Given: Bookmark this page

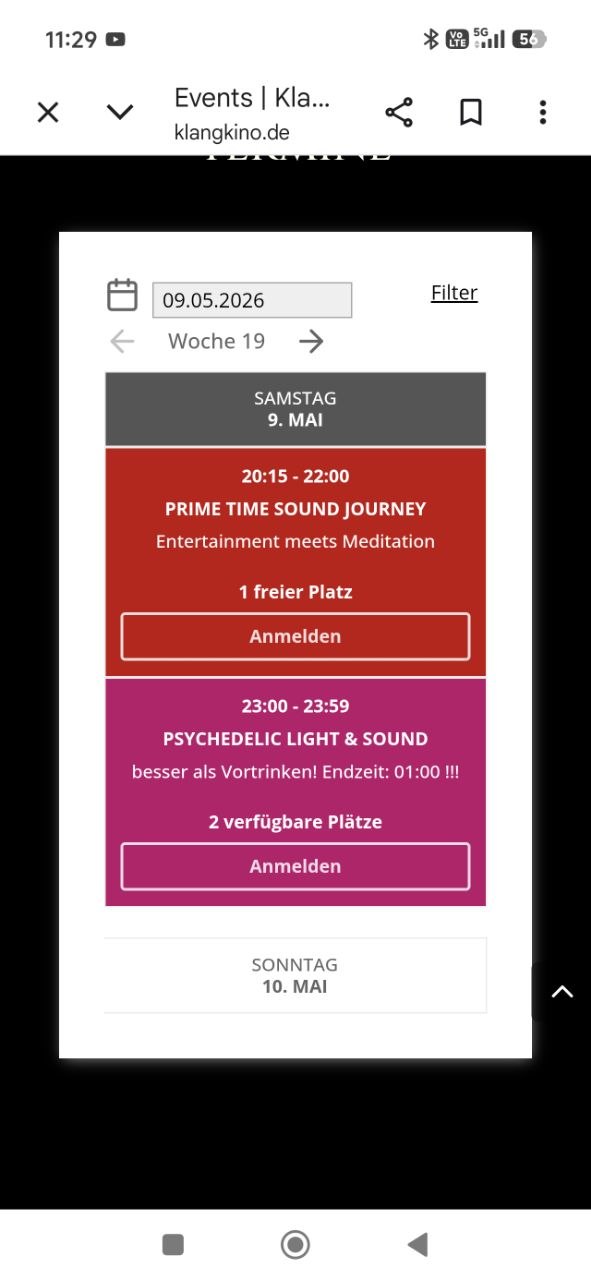Looking at the screenshot, I should [471, 113].
